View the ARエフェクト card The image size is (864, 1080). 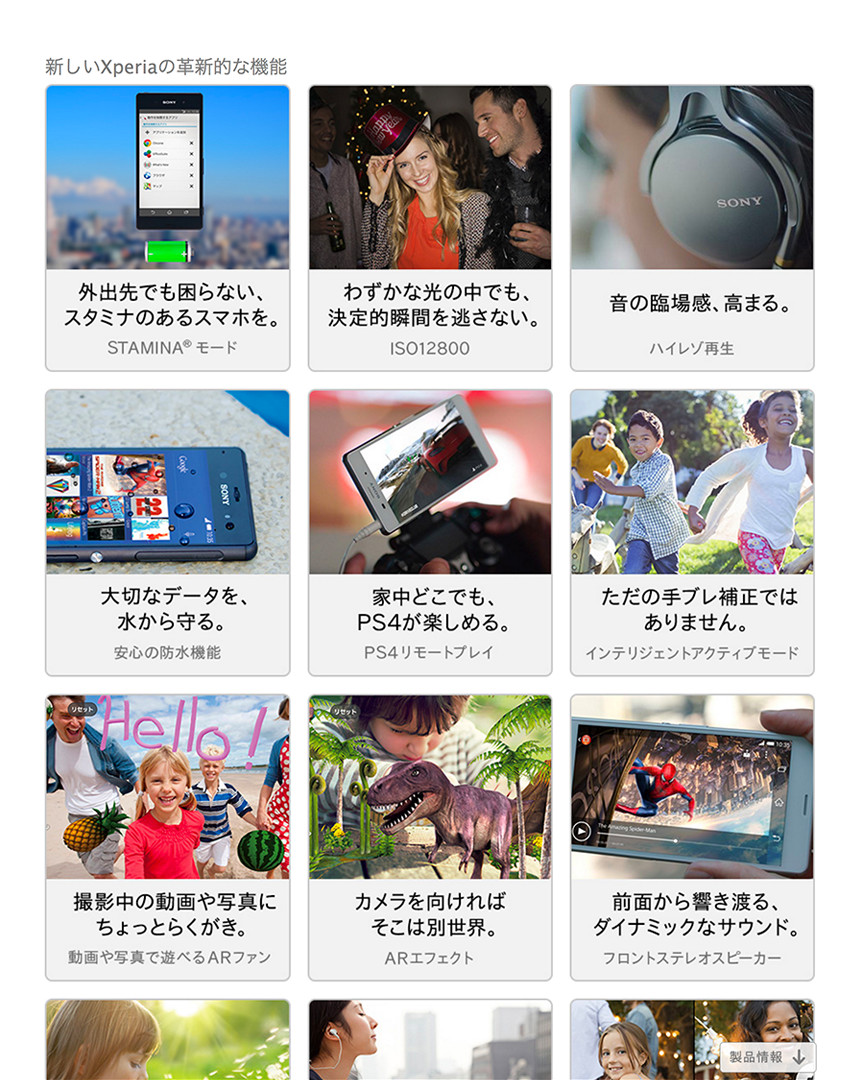[x=430, y=837]
